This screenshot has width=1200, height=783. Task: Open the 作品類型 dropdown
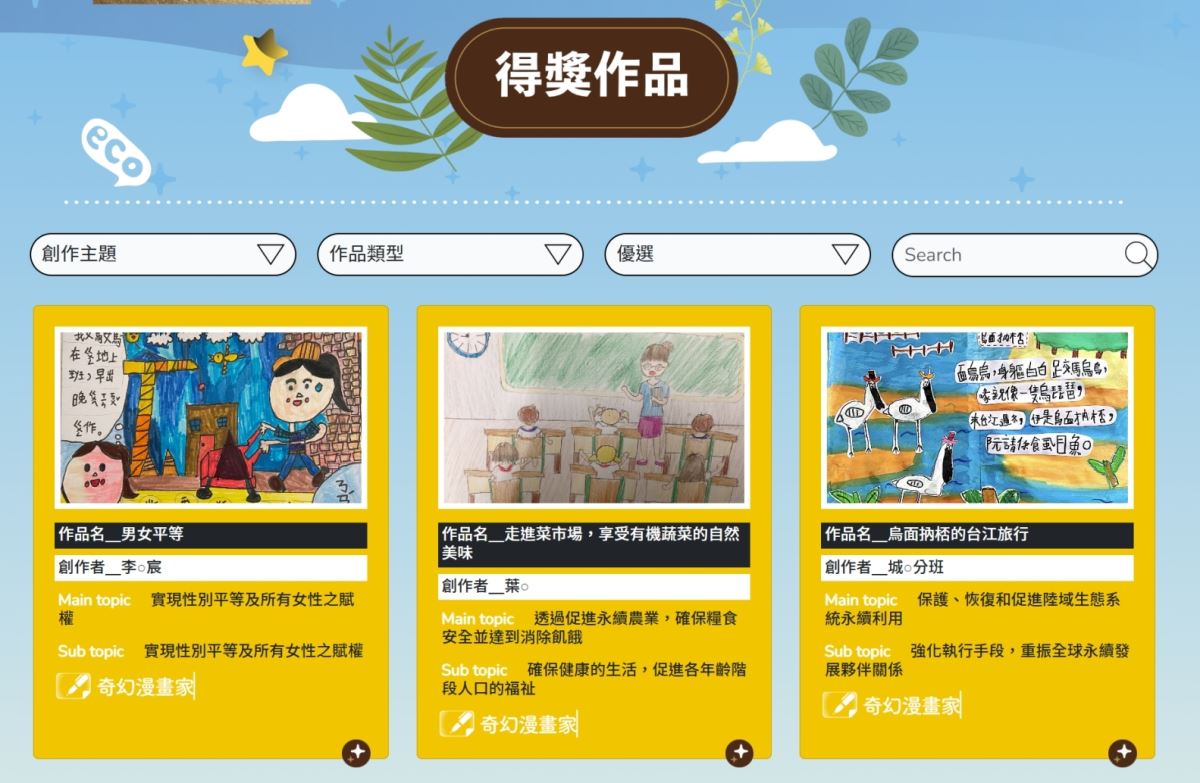click(x=450, y=254)
